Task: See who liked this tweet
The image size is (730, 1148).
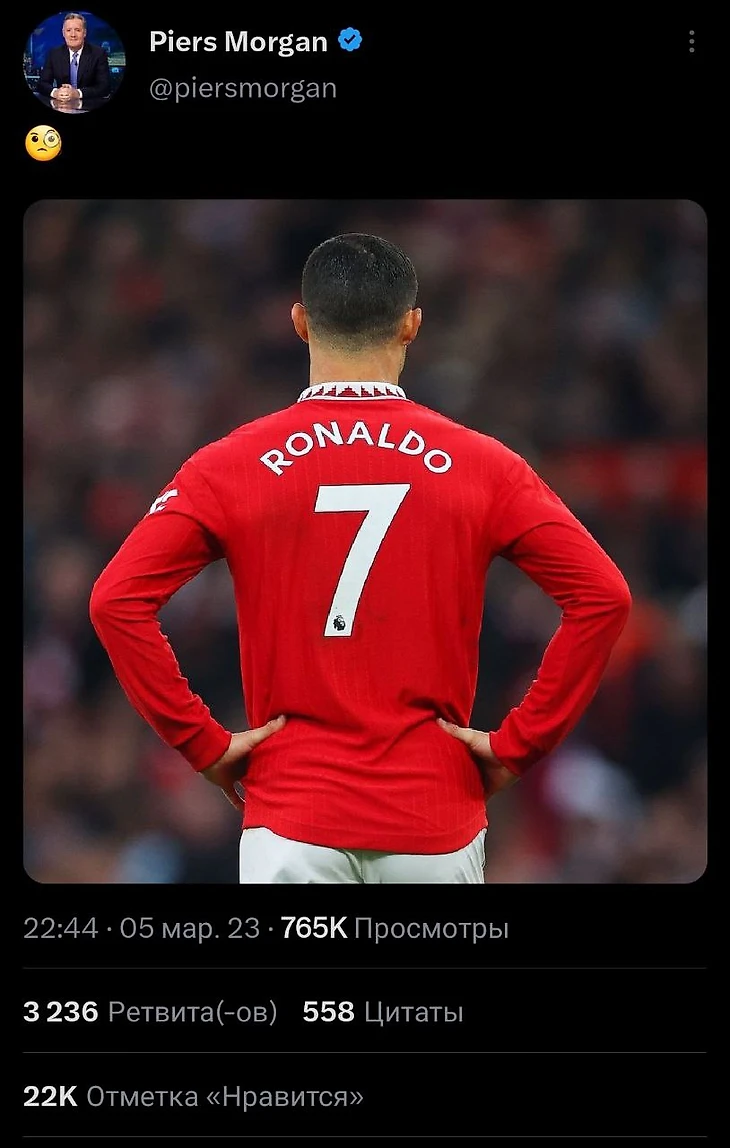Action: (193, 1097)
